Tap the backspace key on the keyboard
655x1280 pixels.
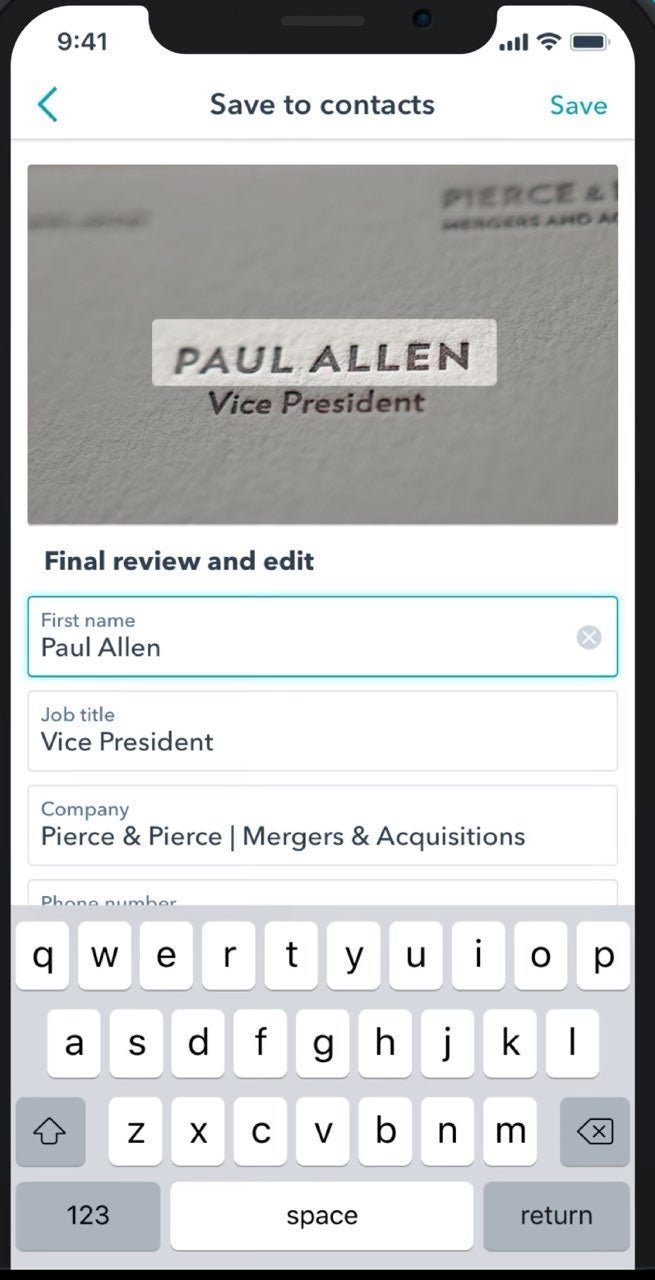pyautogui.click(x=594, y=1131)
